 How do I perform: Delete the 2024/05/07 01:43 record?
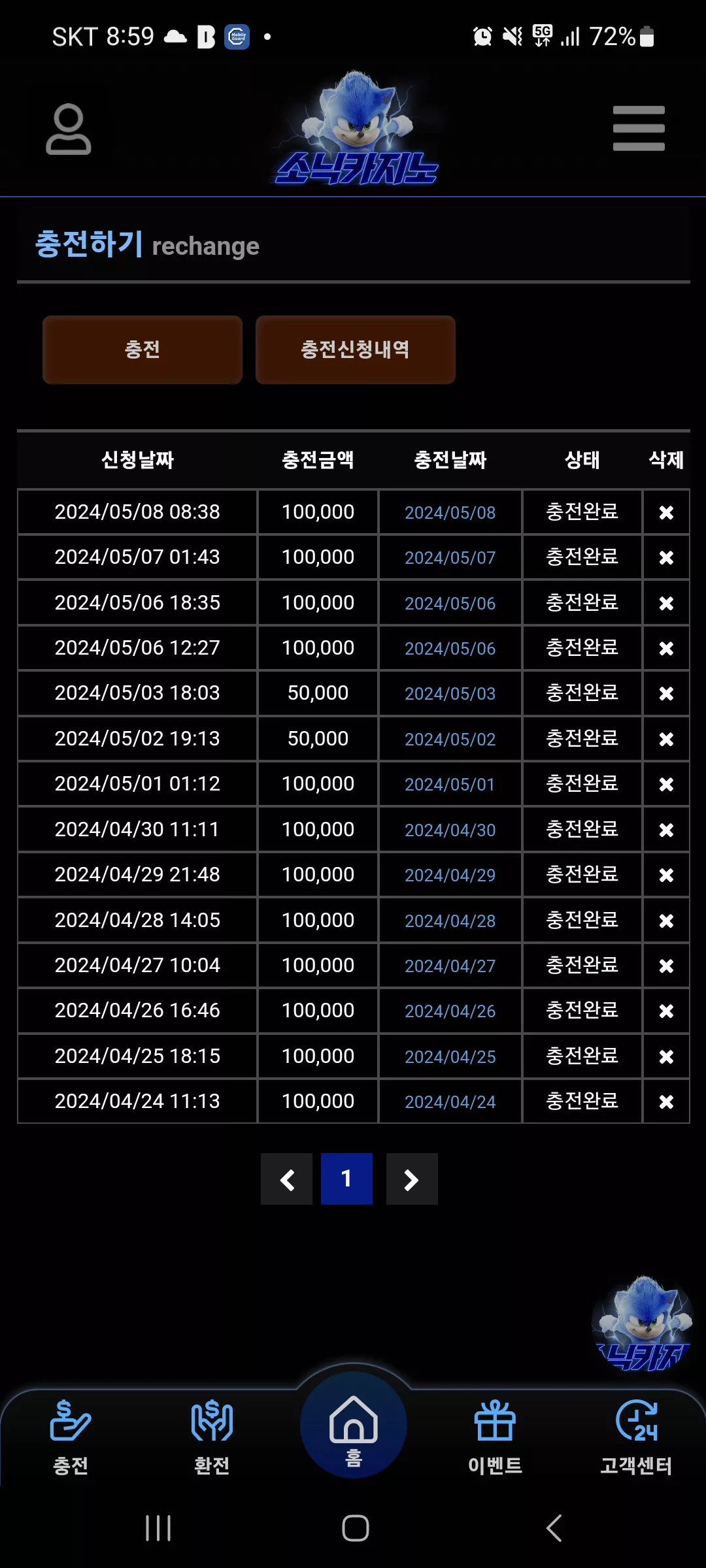point(666,557)
